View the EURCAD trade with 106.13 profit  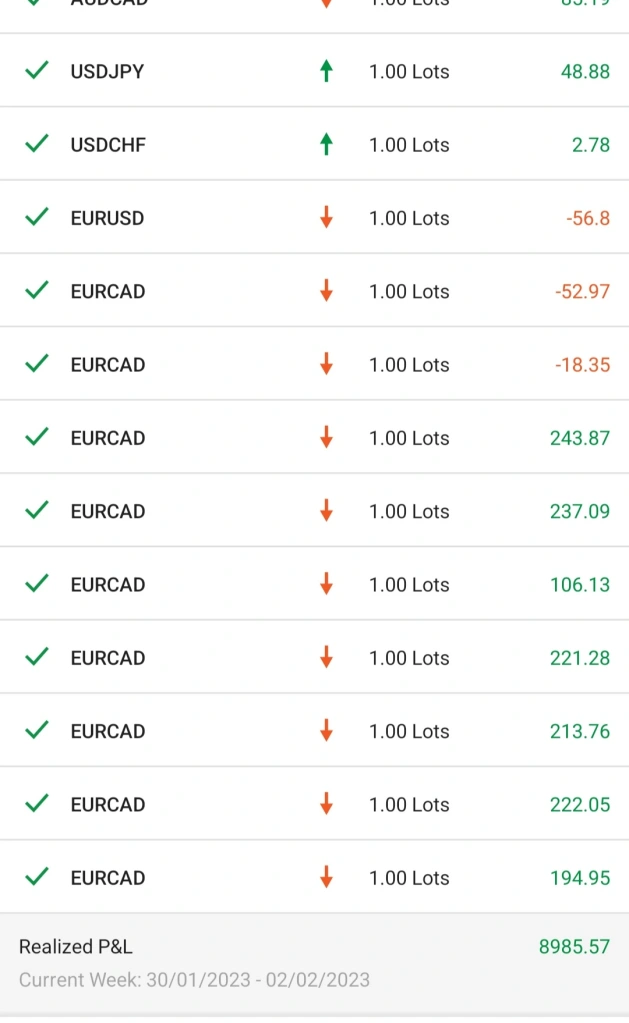[314, 583]
